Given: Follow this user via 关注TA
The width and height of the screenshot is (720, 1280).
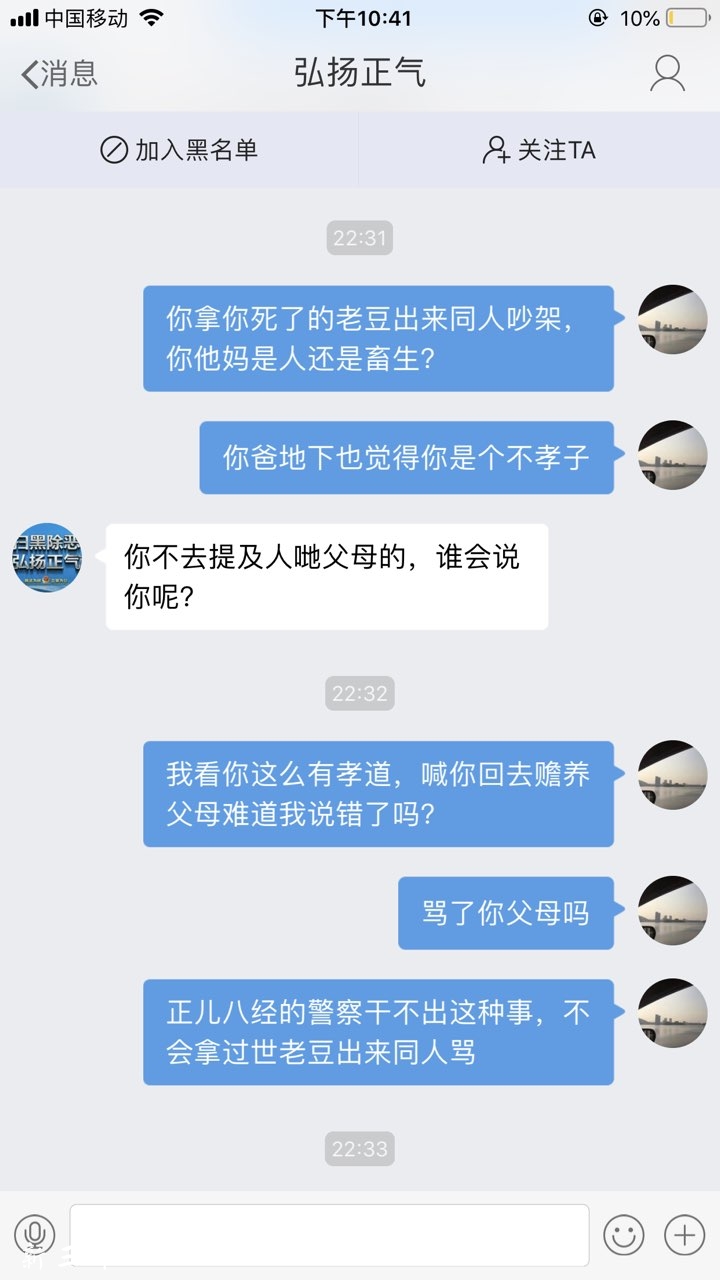Looking at the screenshot, I should [539, 150].
